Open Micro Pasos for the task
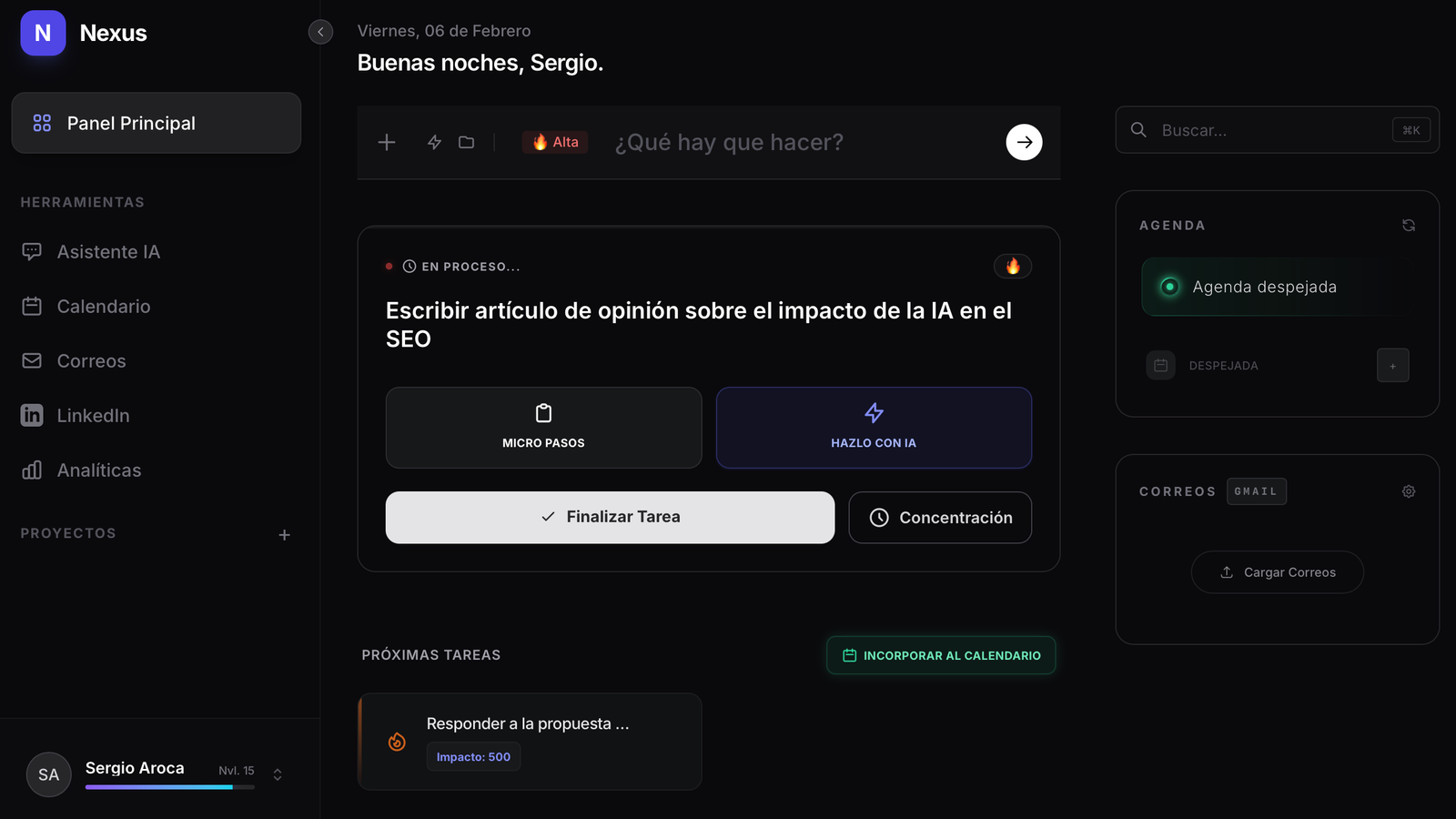The width and height of the screenshot is (1456, 819). [543, 428]
